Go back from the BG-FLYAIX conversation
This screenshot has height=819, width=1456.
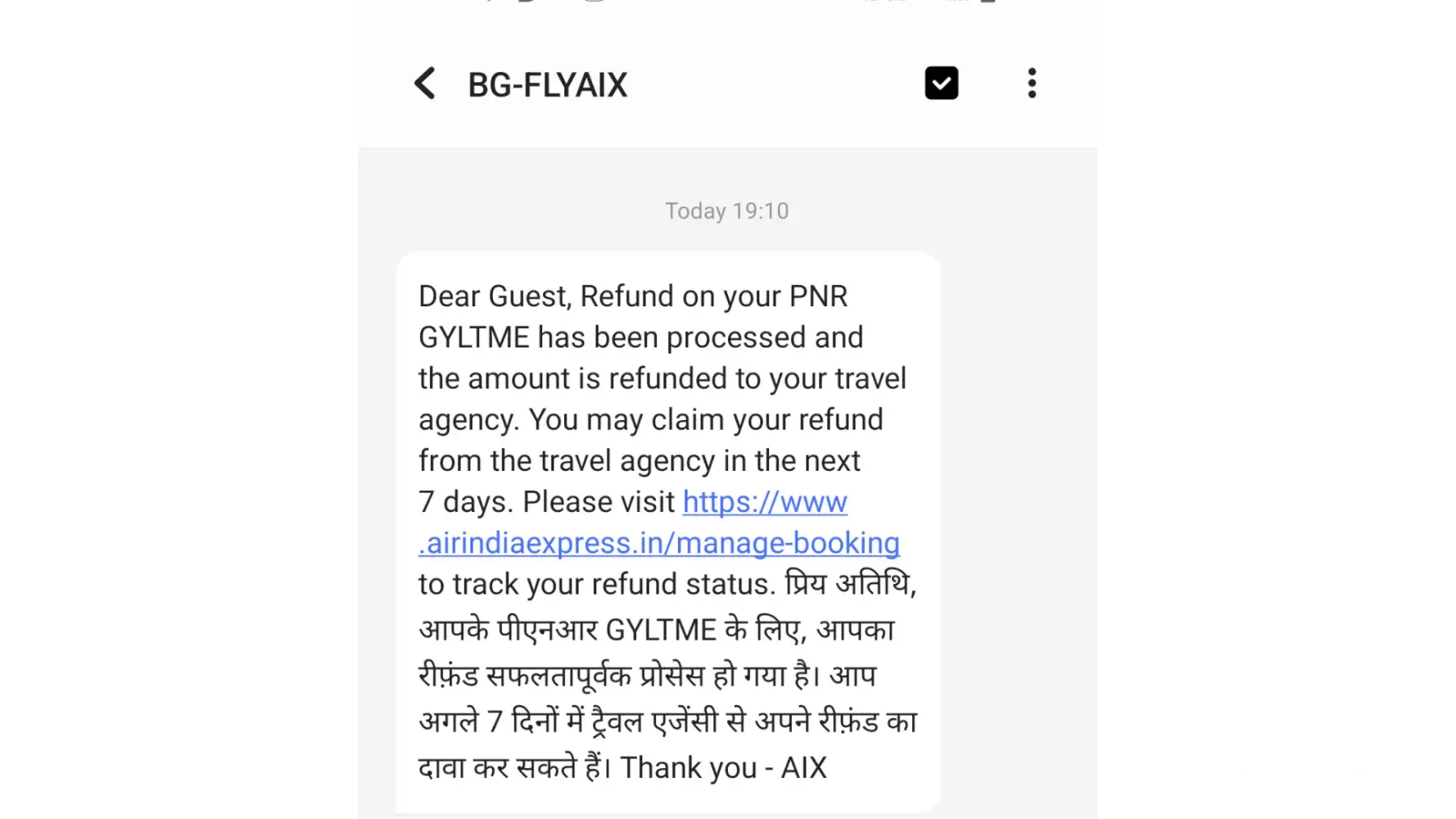click(424, 84)
